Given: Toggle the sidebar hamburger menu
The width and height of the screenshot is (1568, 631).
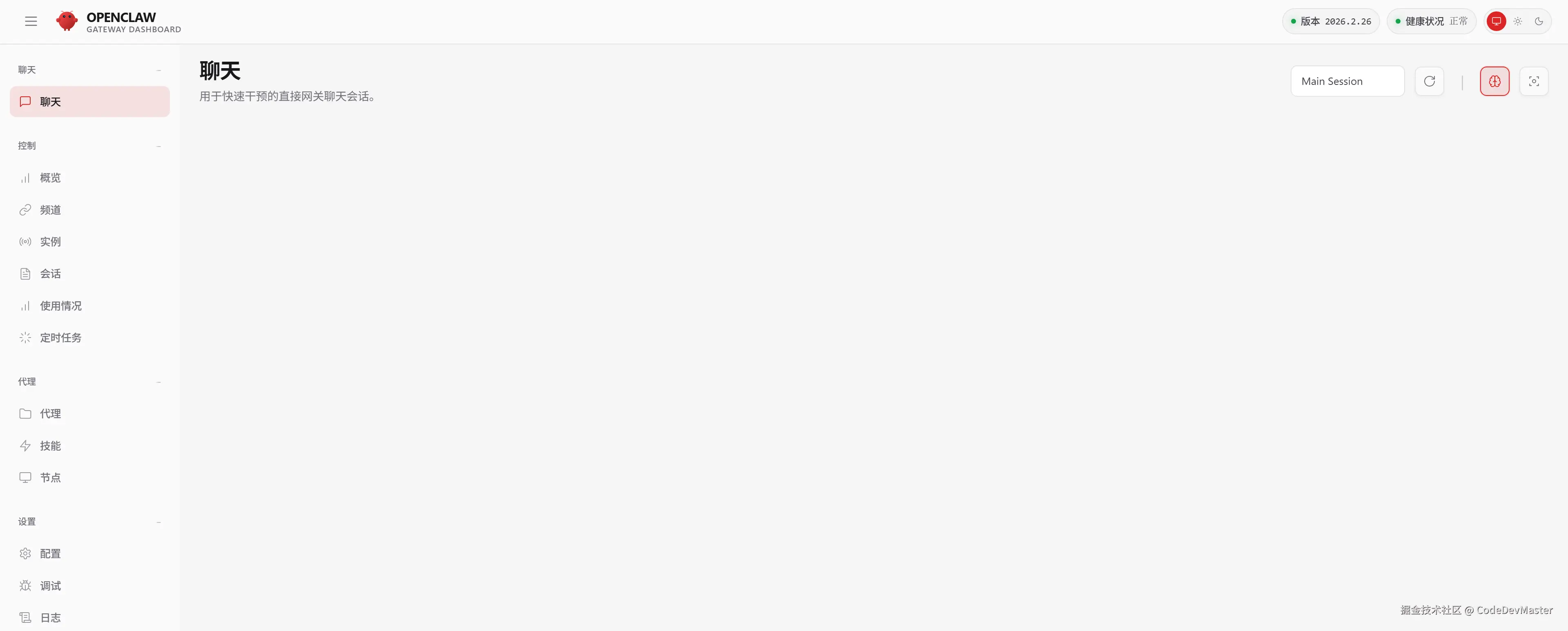Looking at the screenshot, I should [x=31, y=21].
